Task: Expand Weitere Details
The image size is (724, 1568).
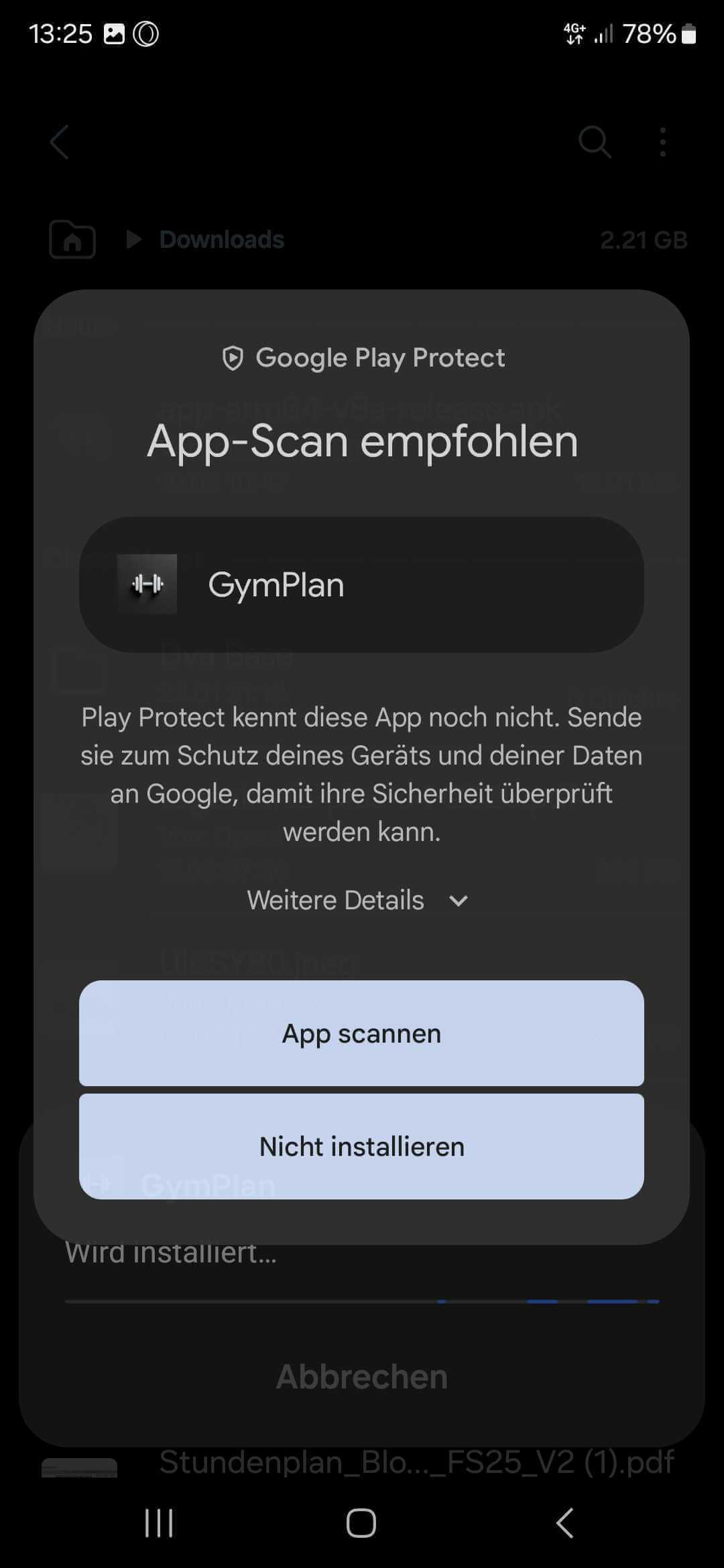Action: point(357,900)
